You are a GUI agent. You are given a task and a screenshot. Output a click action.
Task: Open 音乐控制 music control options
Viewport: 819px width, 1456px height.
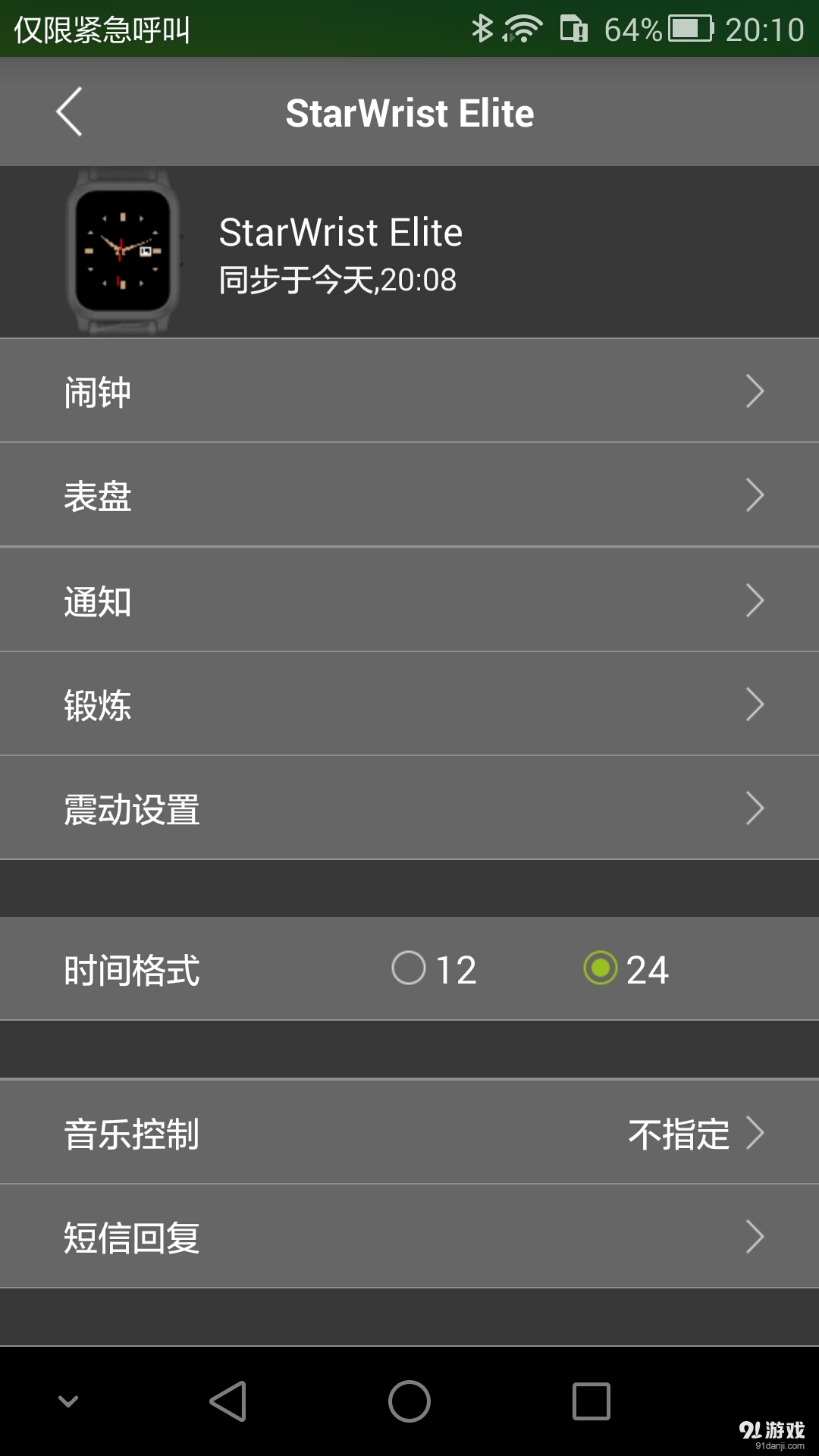[x=409, y=1133]
